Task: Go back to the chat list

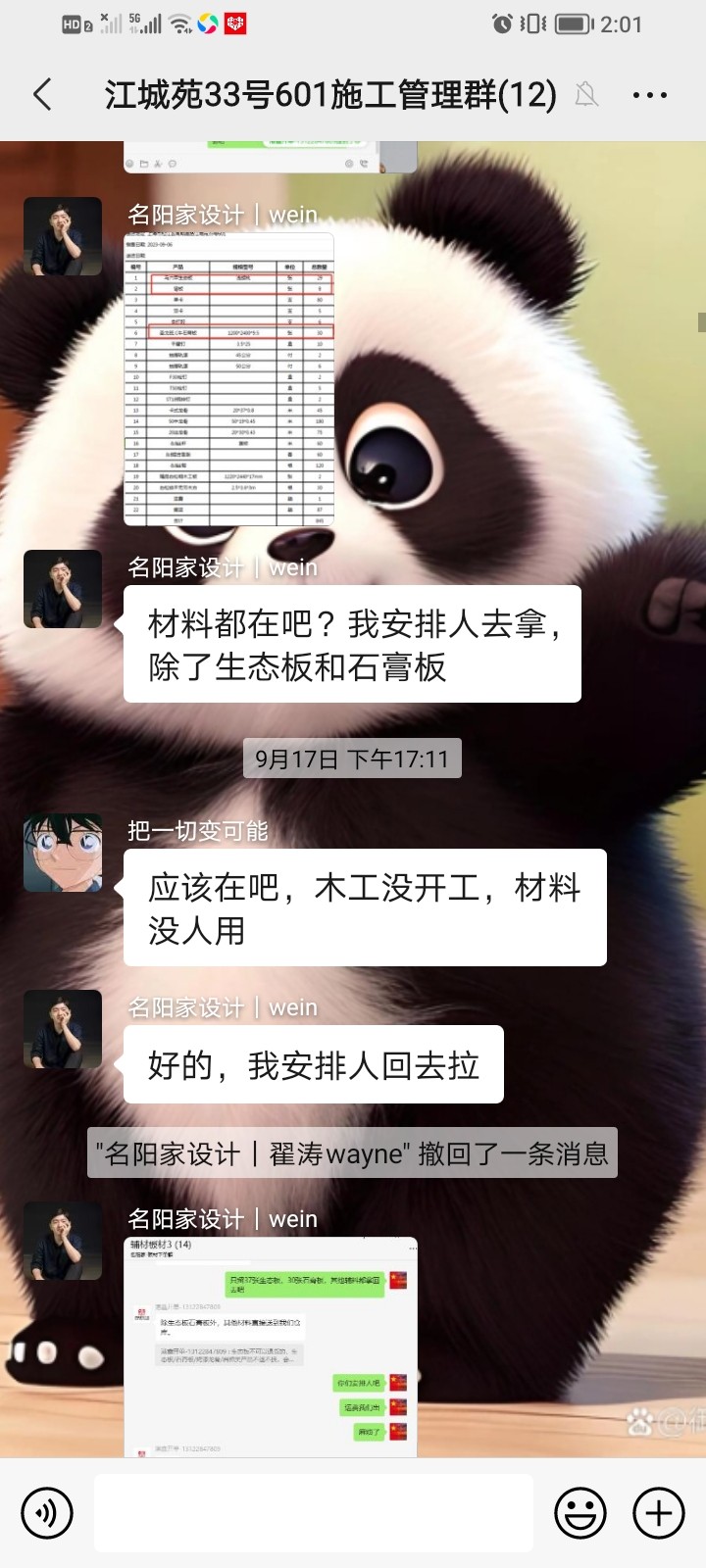Action: (42, 95)
